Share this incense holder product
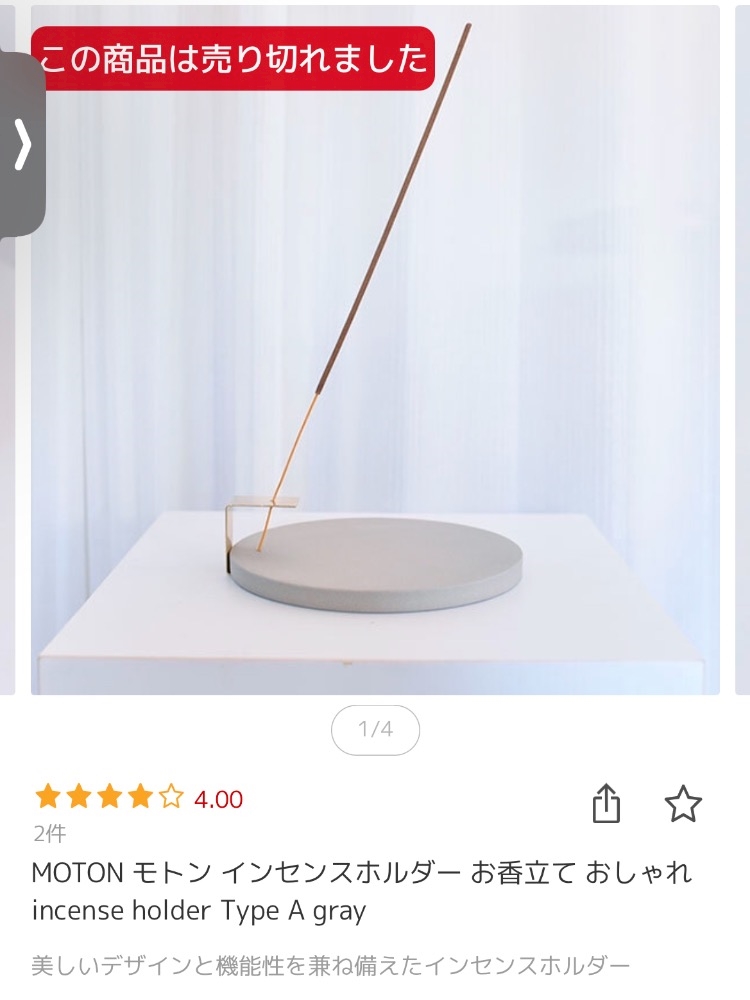The height and width of the screenshot is (1000, 750). [606, 804]
